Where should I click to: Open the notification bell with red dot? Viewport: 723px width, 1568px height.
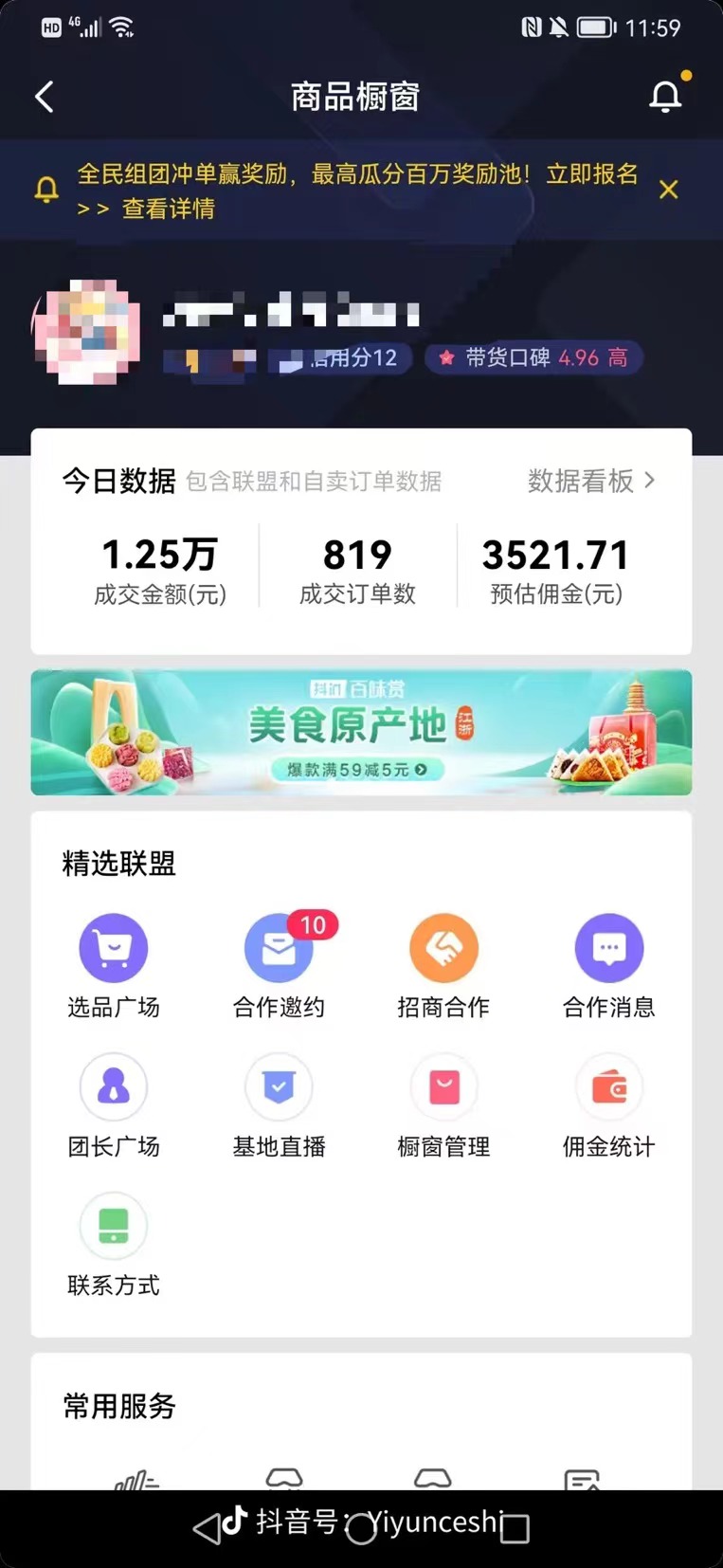(x=666, y=96)
